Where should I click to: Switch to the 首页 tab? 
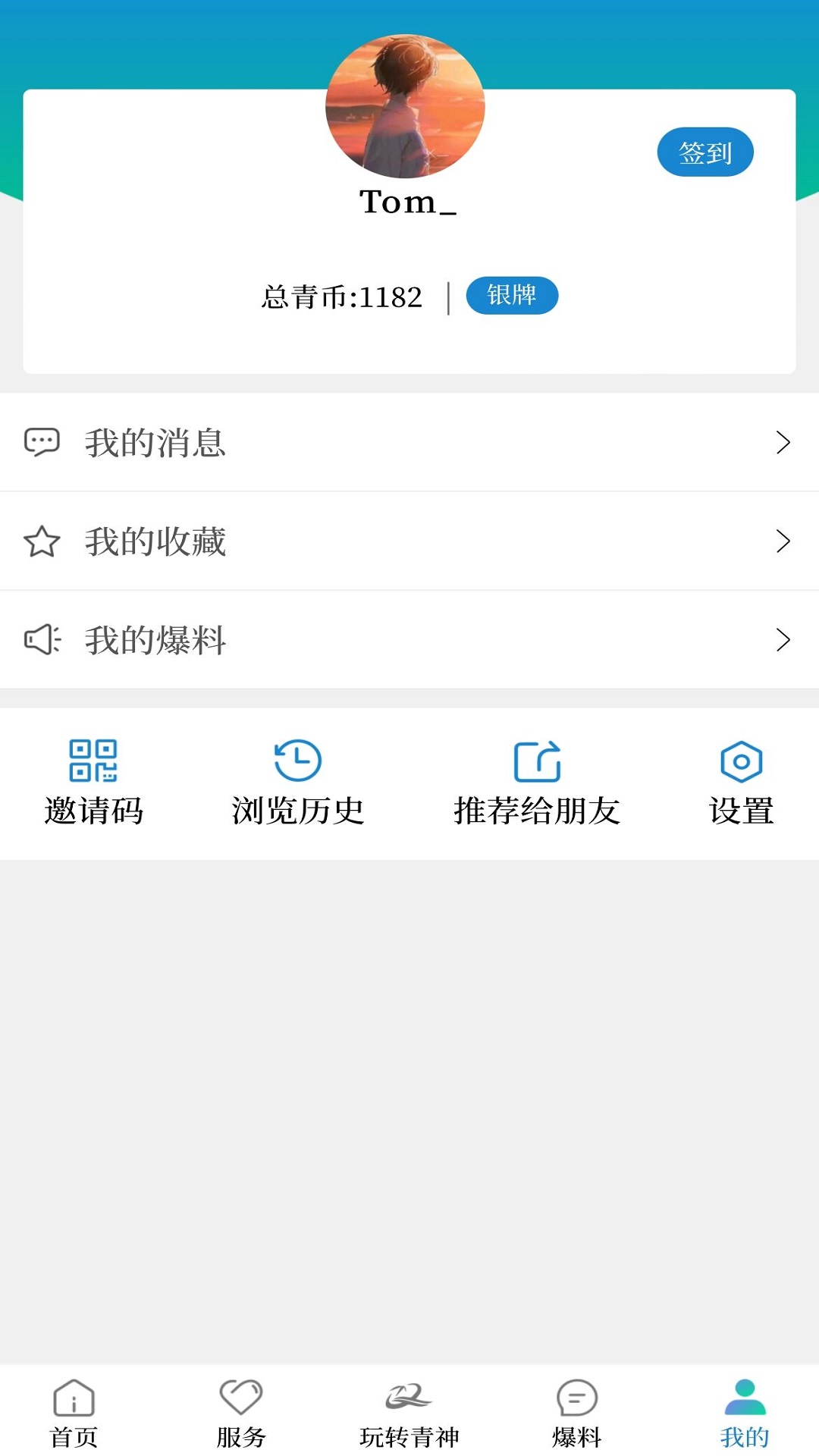(74, 1414)
